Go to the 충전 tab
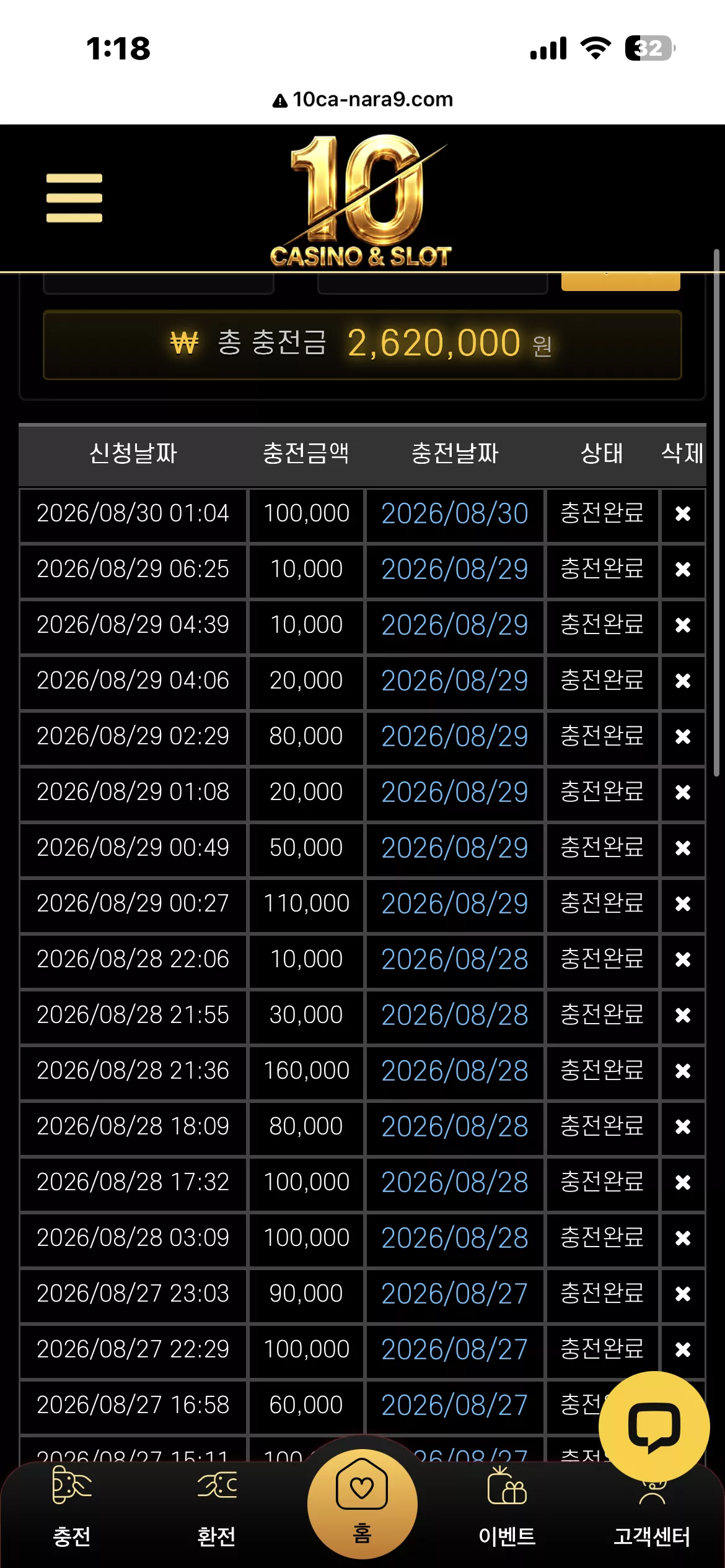The height and width of the screenshot is (1568, 725). [72, 1505]
